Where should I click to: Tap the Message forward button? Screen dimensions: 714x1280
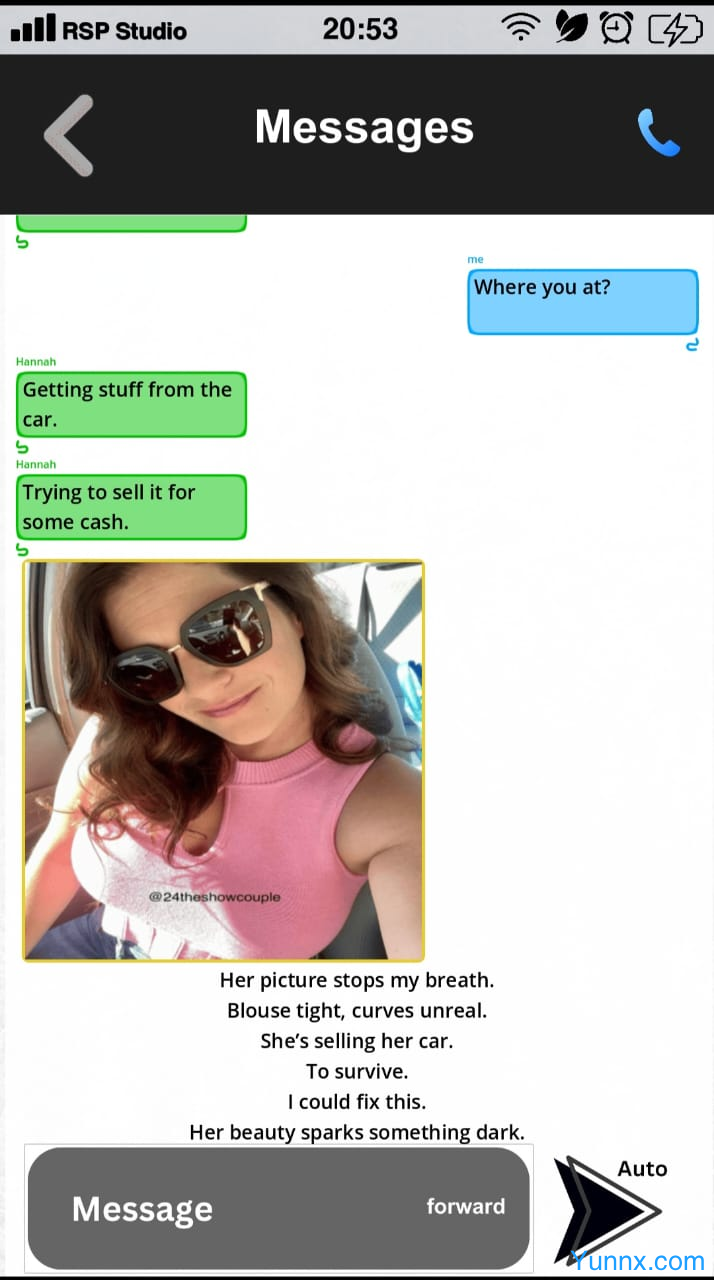[278, 1208]
